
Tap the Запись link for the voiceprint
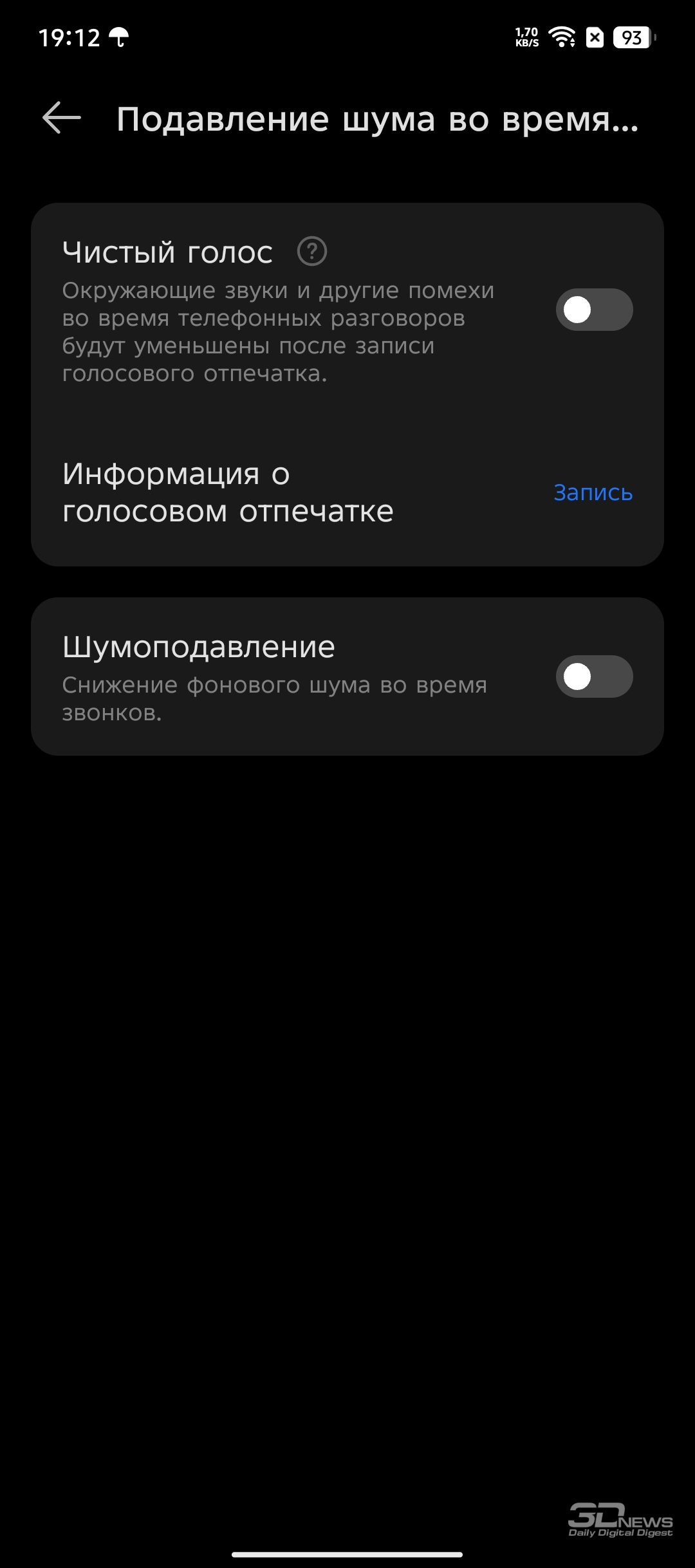pos(593,492)
